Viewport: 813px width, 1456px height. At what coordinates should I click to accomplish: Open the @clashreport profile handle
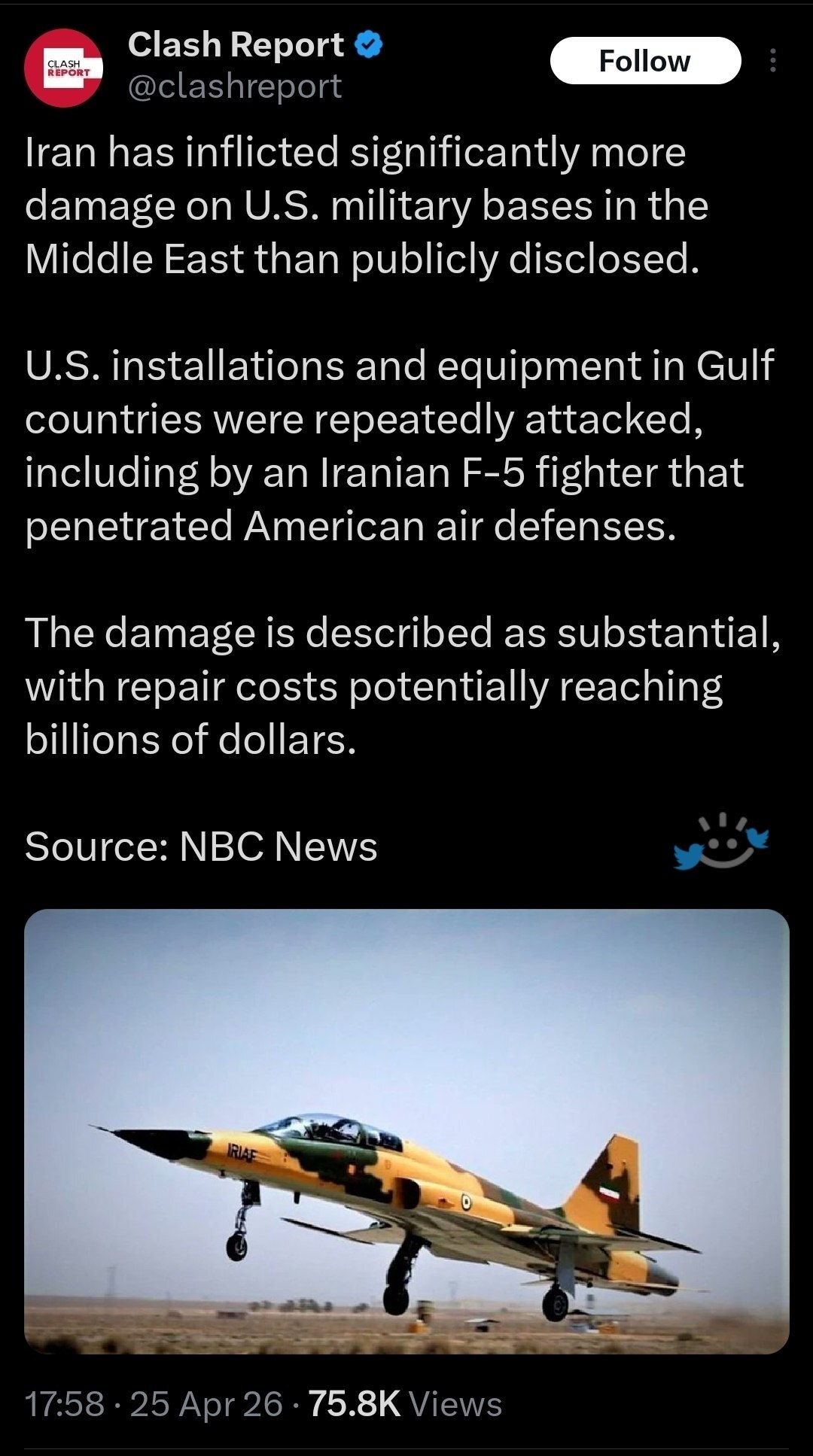pyautogui.click(x=235, y=87)
